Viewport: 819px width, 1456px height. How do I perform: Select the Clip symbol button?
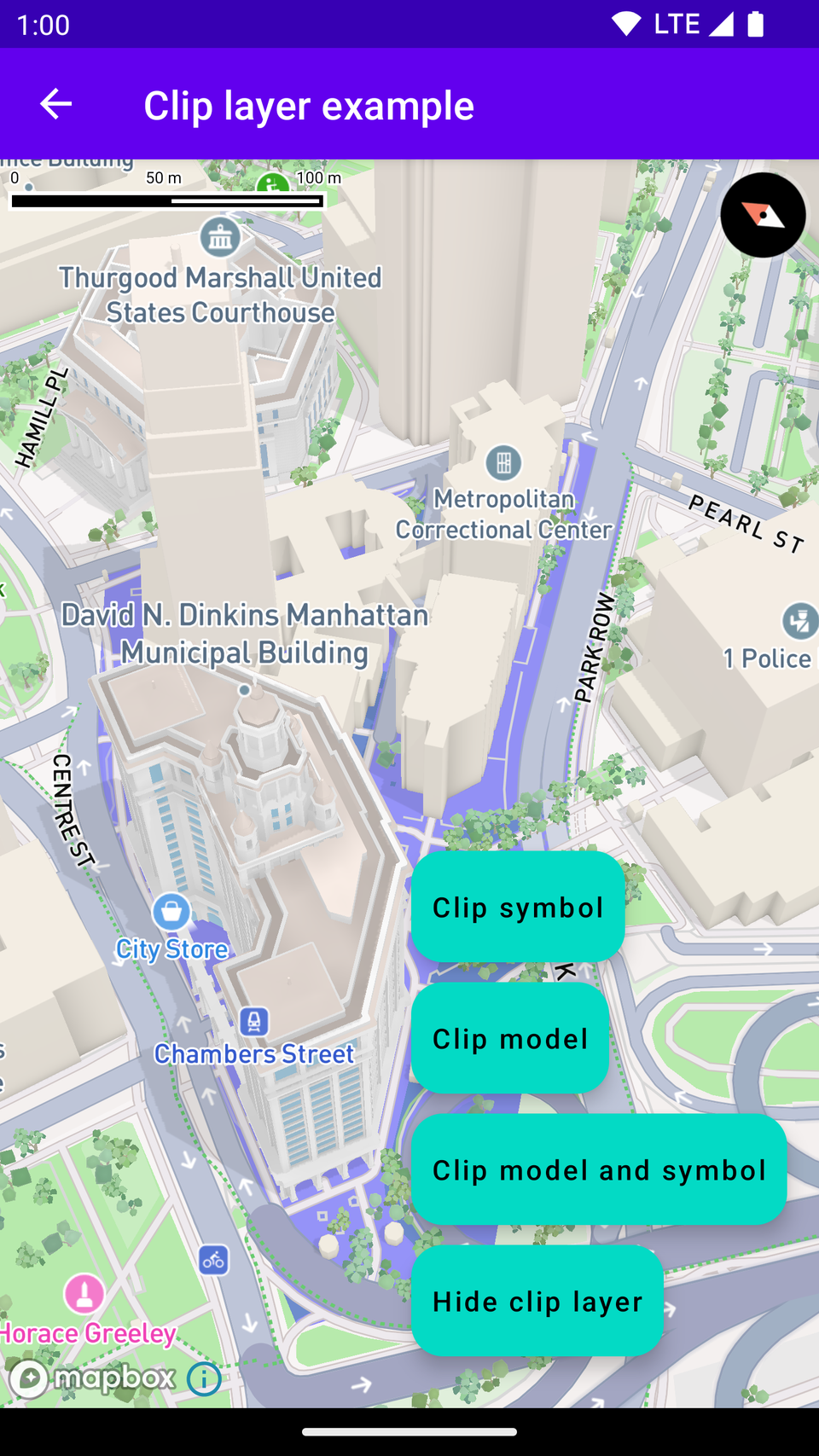(x=518, y=907)
